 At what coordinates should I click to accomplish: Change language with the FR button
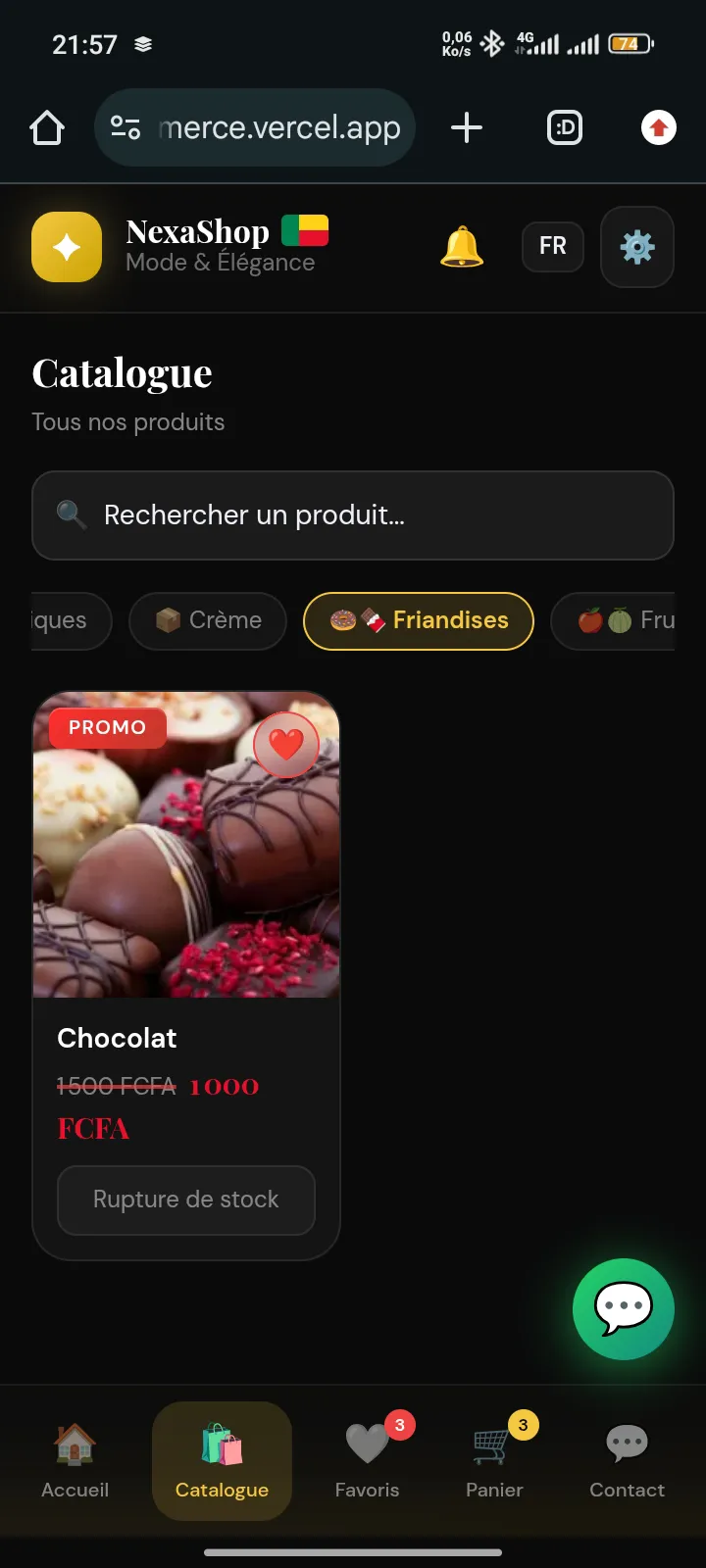[x=553, y=246]
